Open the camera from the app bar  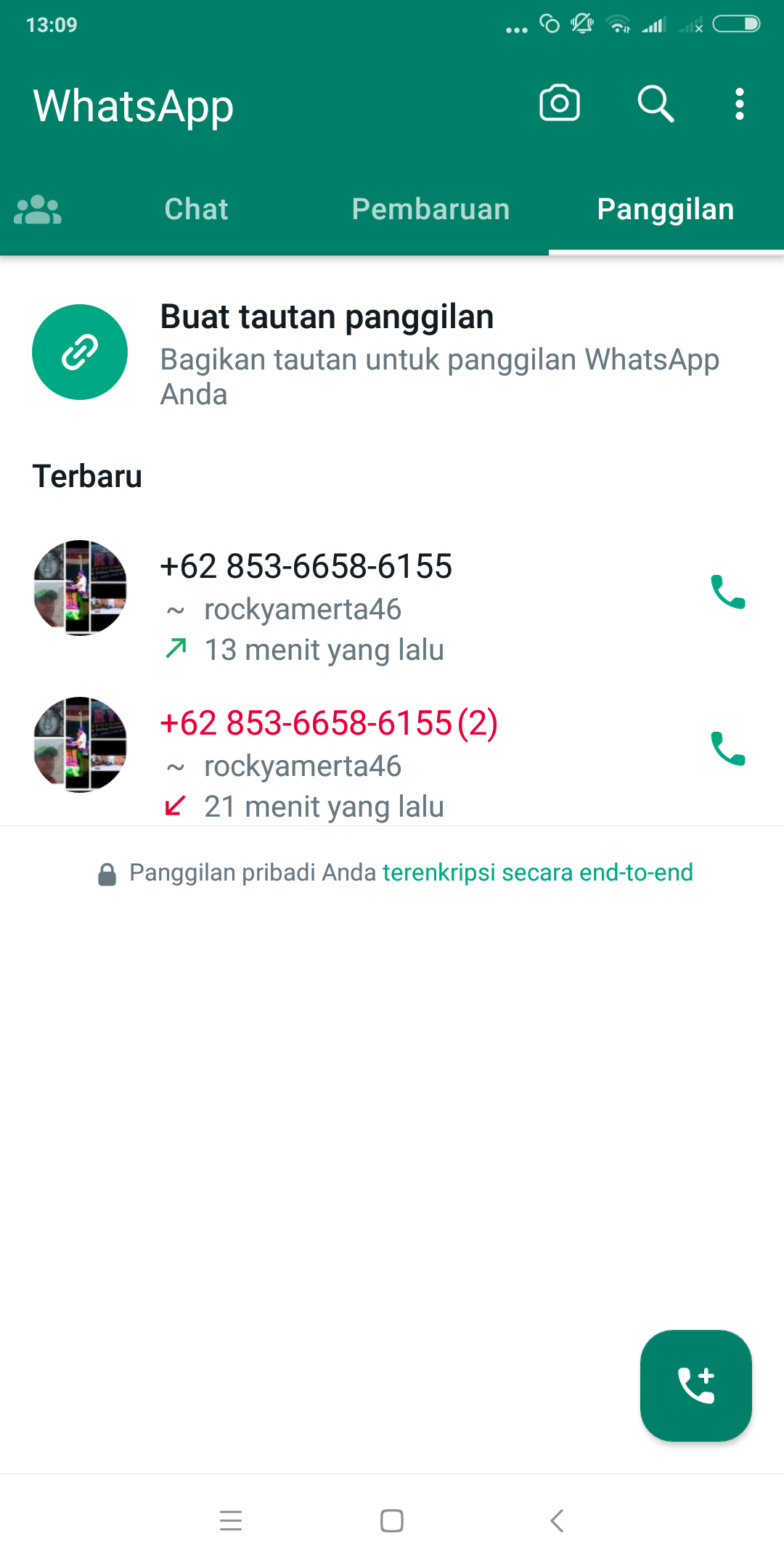tap(559, 104)
